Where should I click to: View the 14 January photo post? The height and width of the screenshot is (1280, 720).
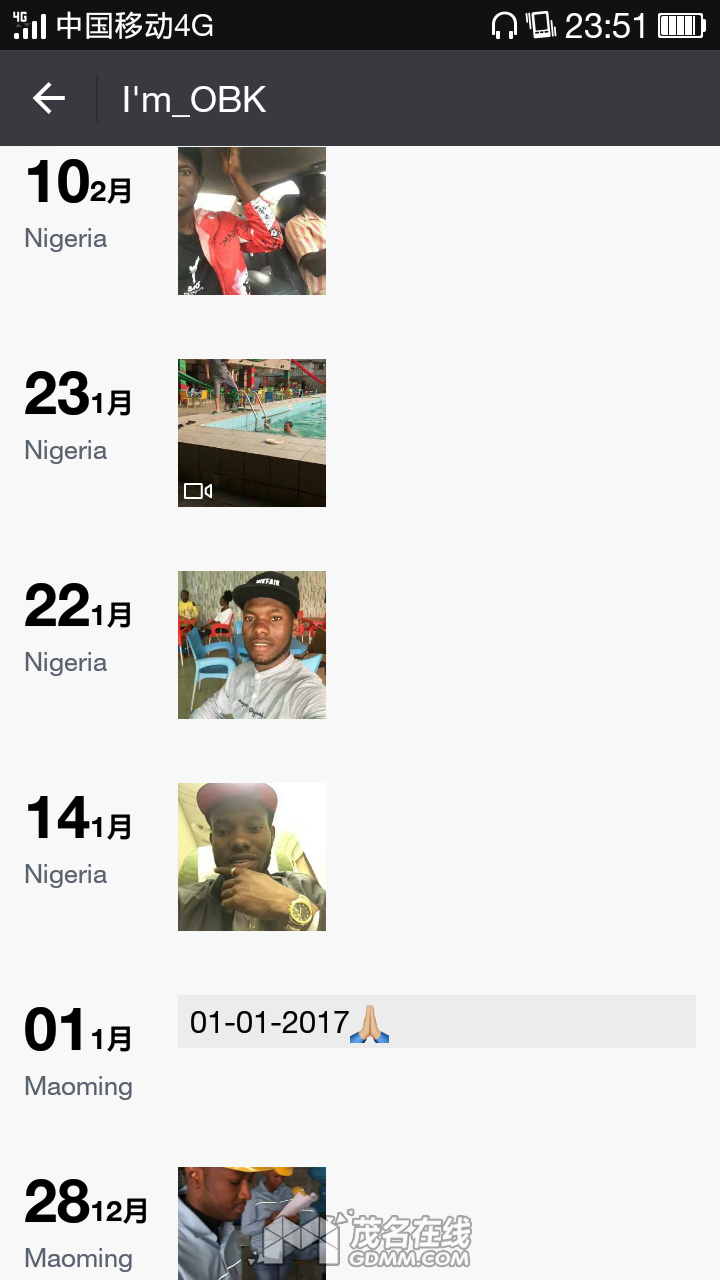[x=252, y=857]
